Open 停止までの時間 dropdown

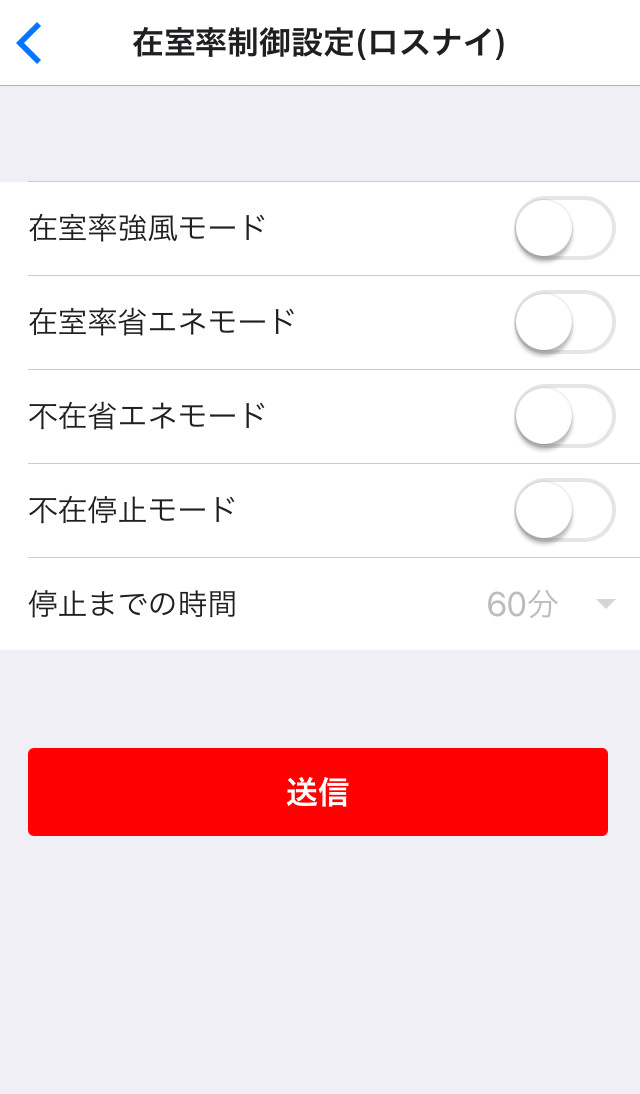pos(550,604)
